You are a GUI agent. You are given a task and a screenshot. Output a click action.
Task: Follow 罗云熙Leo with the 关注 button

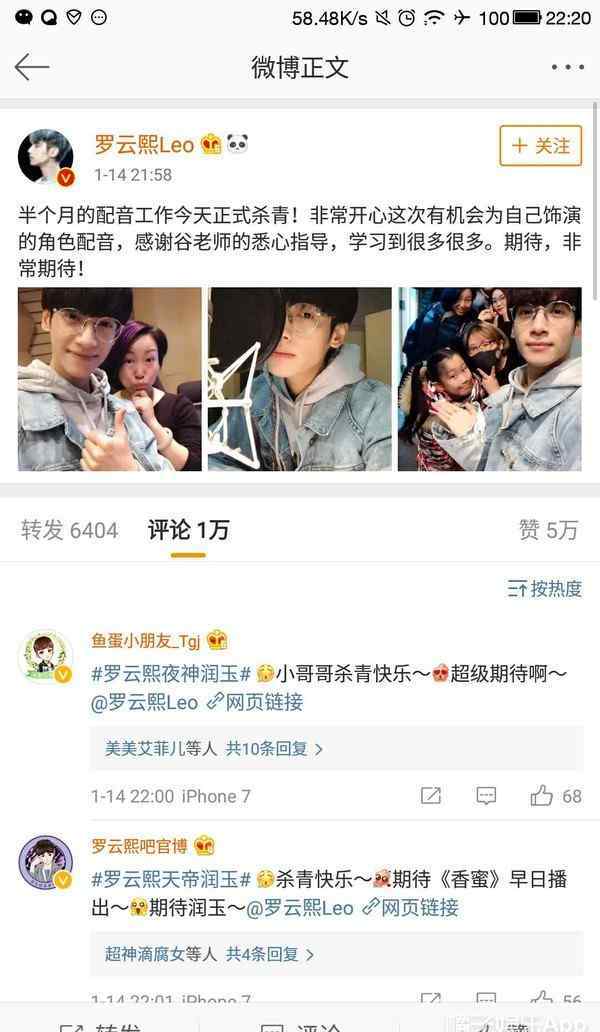click(541, 145)
